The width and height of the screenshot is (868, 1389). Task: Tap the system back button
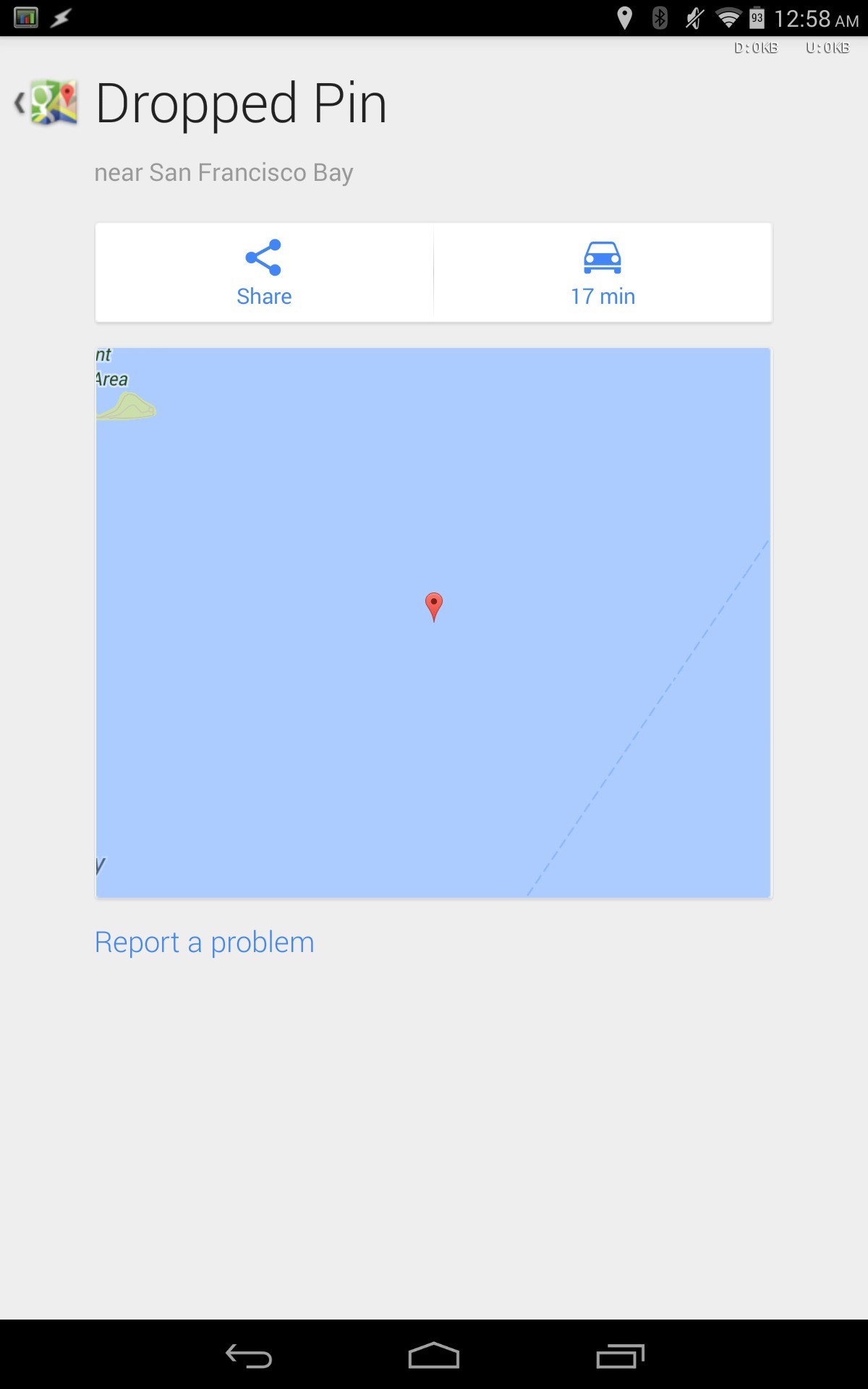[x=248, y=1356]
